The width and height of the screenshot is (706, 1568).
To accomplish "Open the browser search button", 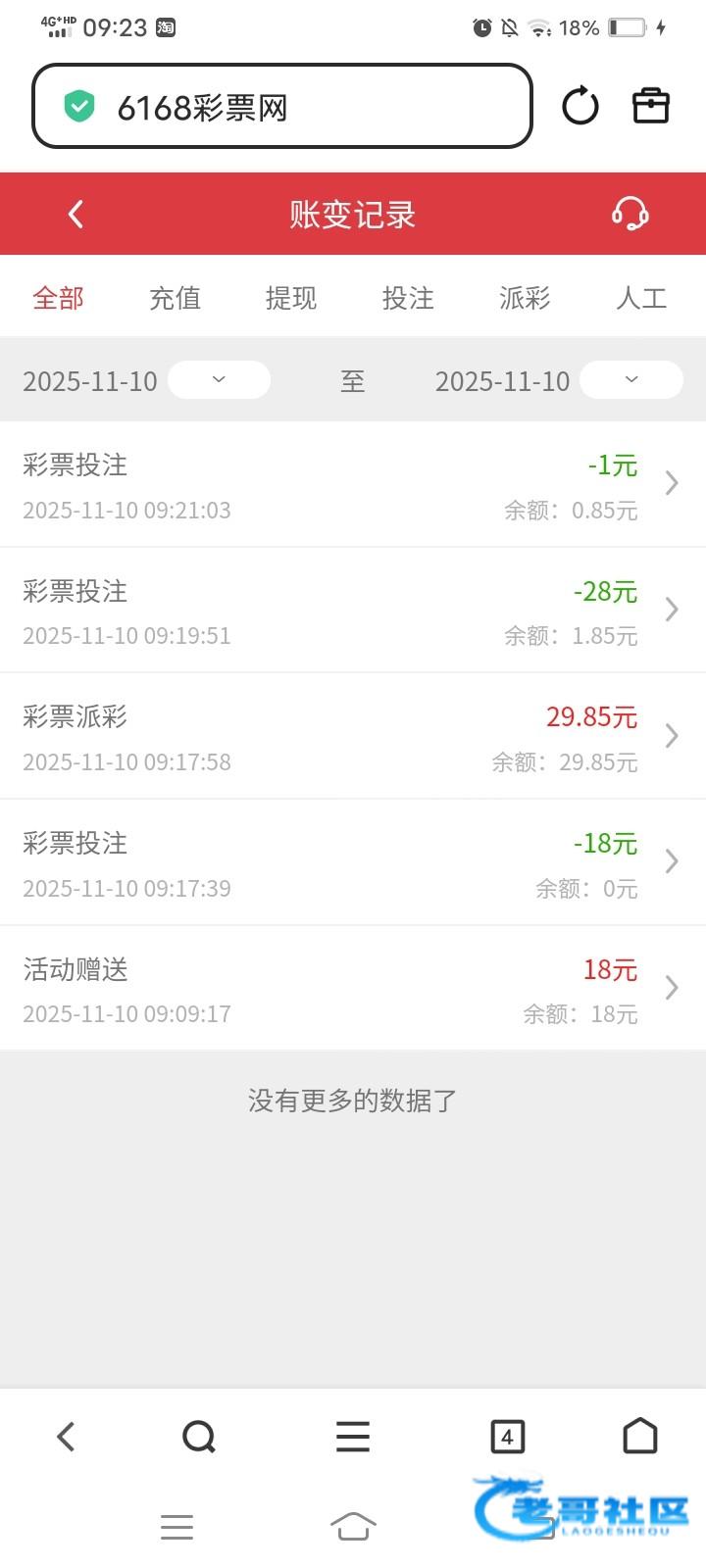I will (199, 1438).
